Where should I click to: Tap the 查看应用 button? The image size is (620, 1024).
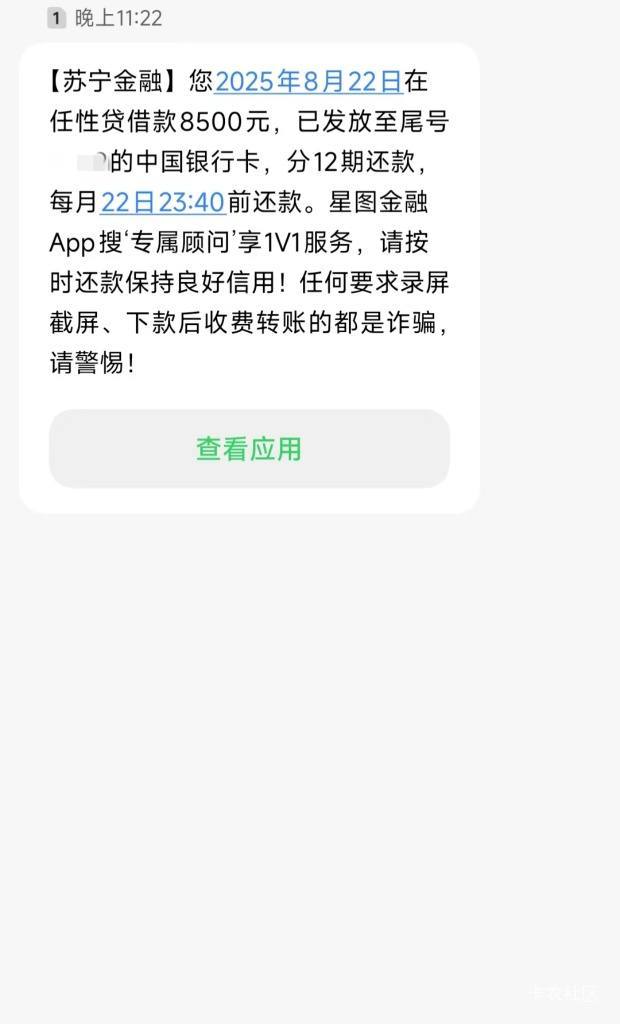(249, 449)
